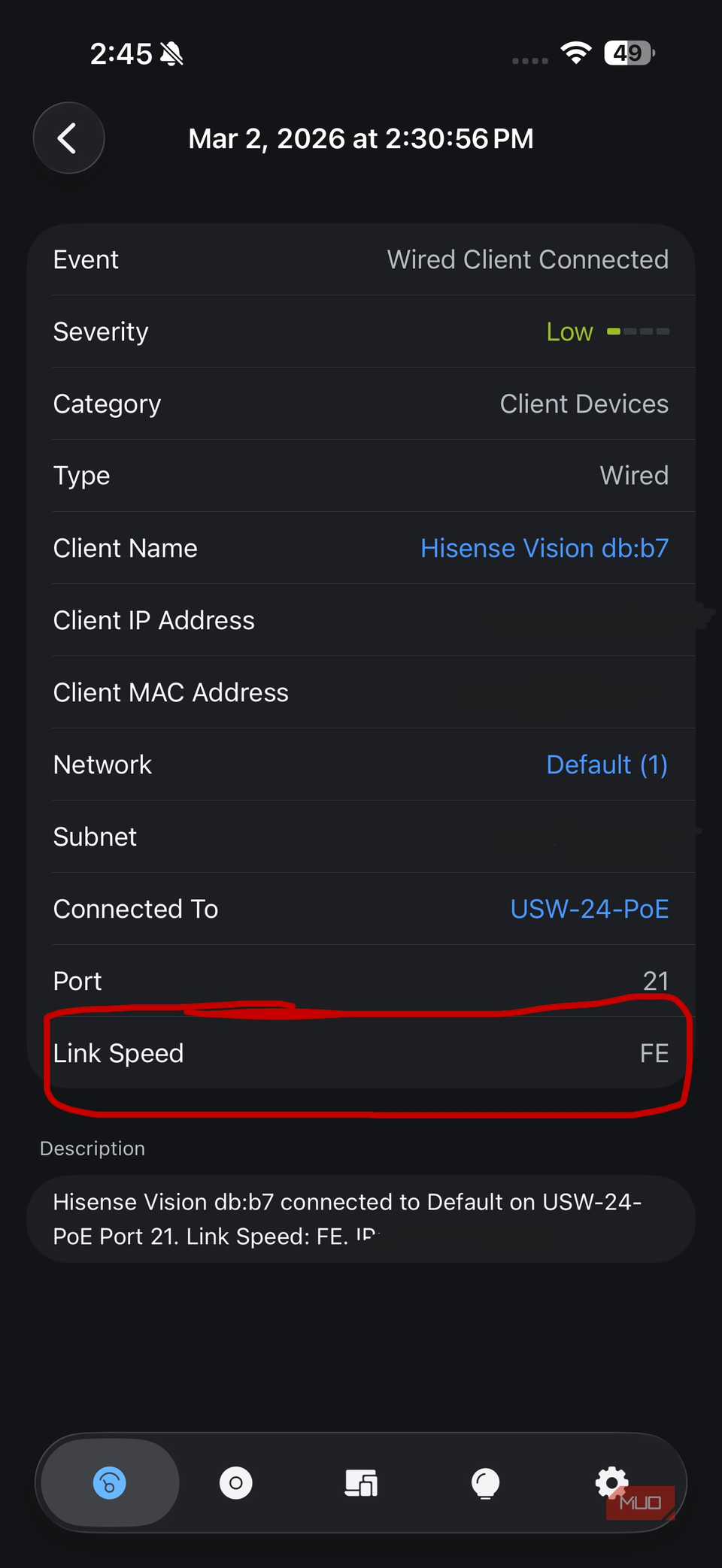Switch to the lightbulb Insights tab

[485, 1482]
